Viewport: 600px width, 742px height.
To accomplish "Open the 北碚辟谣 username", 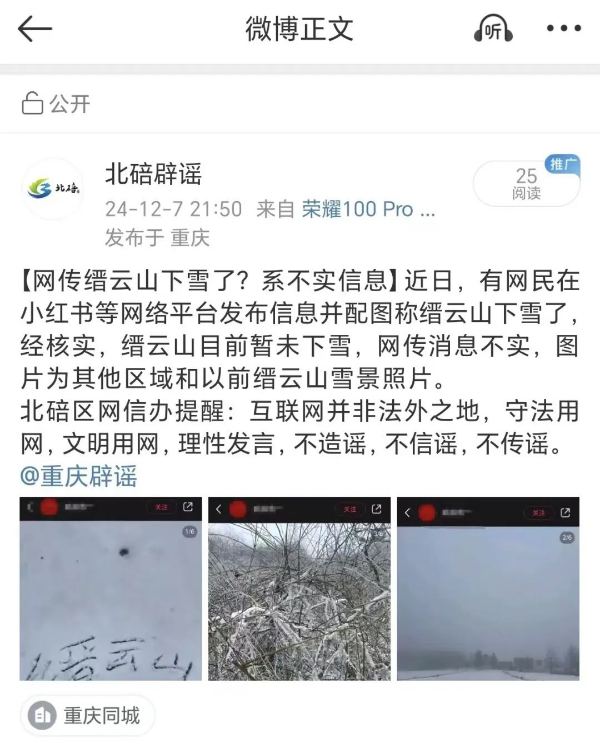I will tap(153, 175).
